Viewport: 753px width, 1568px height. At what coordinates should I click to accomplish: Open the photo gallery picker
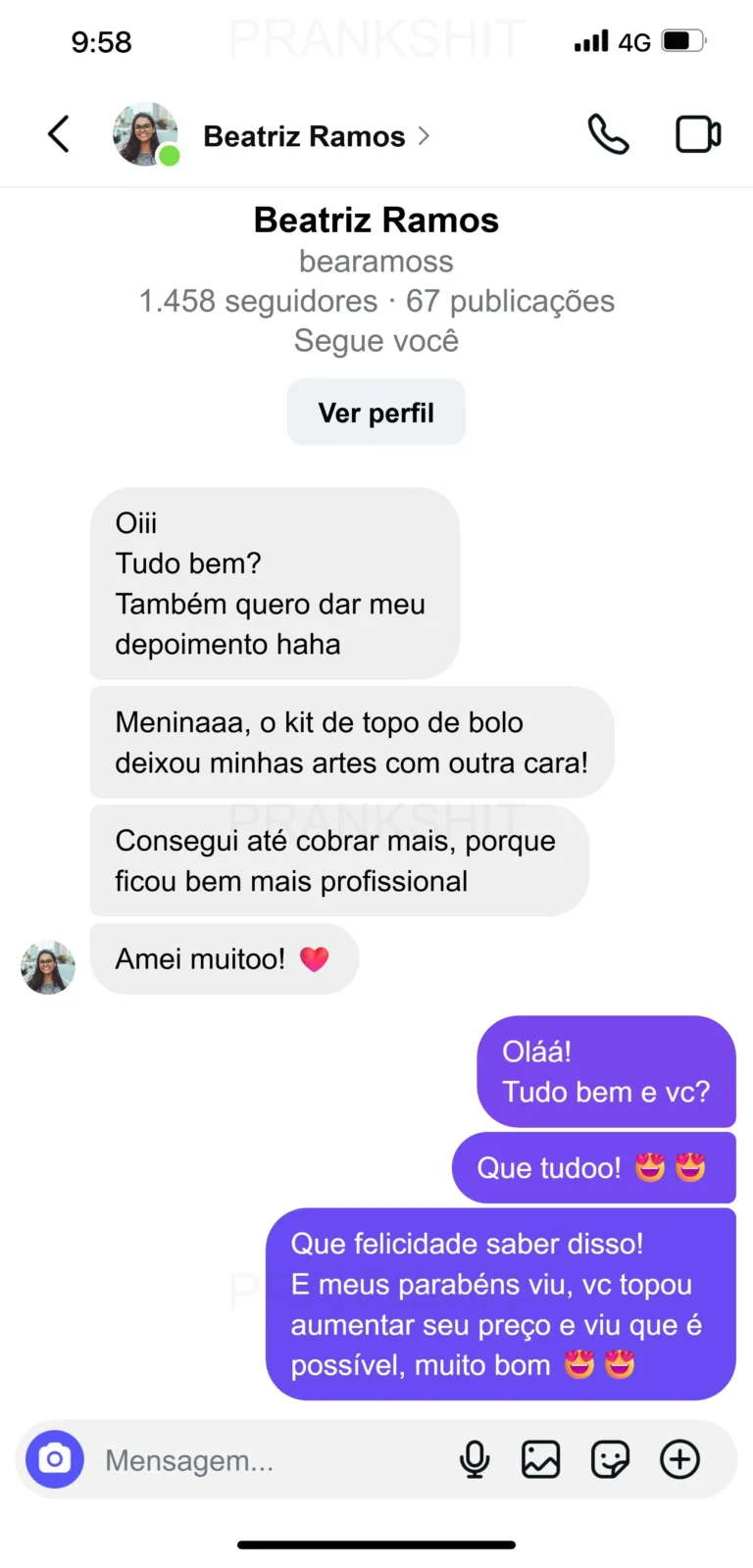pyautogui.click(x=540, y=1459)
